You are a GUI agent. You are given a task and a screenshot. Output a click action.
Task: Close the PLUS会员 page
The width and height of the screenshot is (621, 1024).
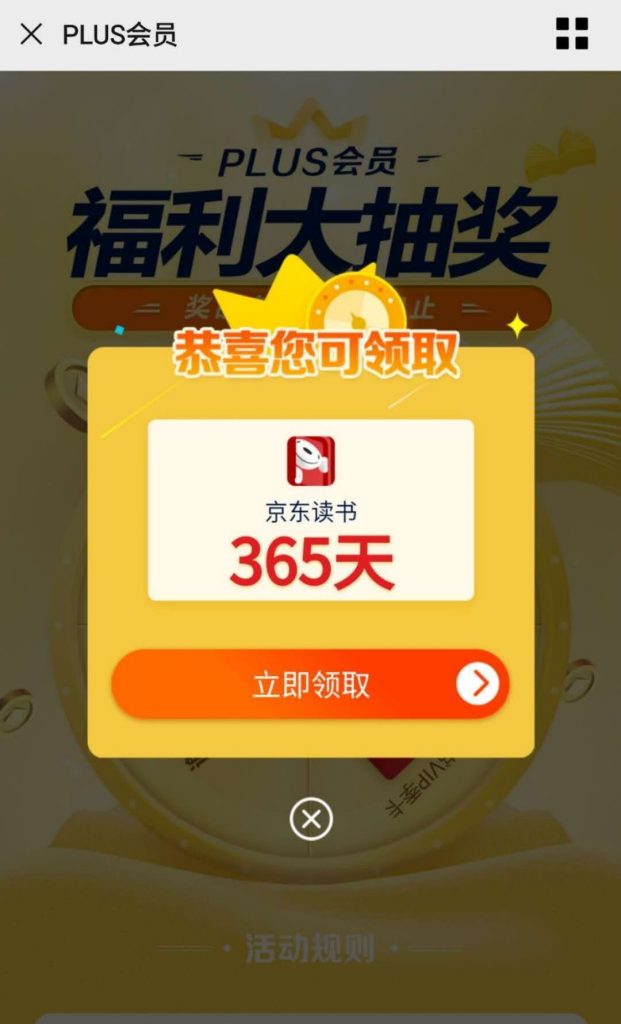[x=31, y=34]
